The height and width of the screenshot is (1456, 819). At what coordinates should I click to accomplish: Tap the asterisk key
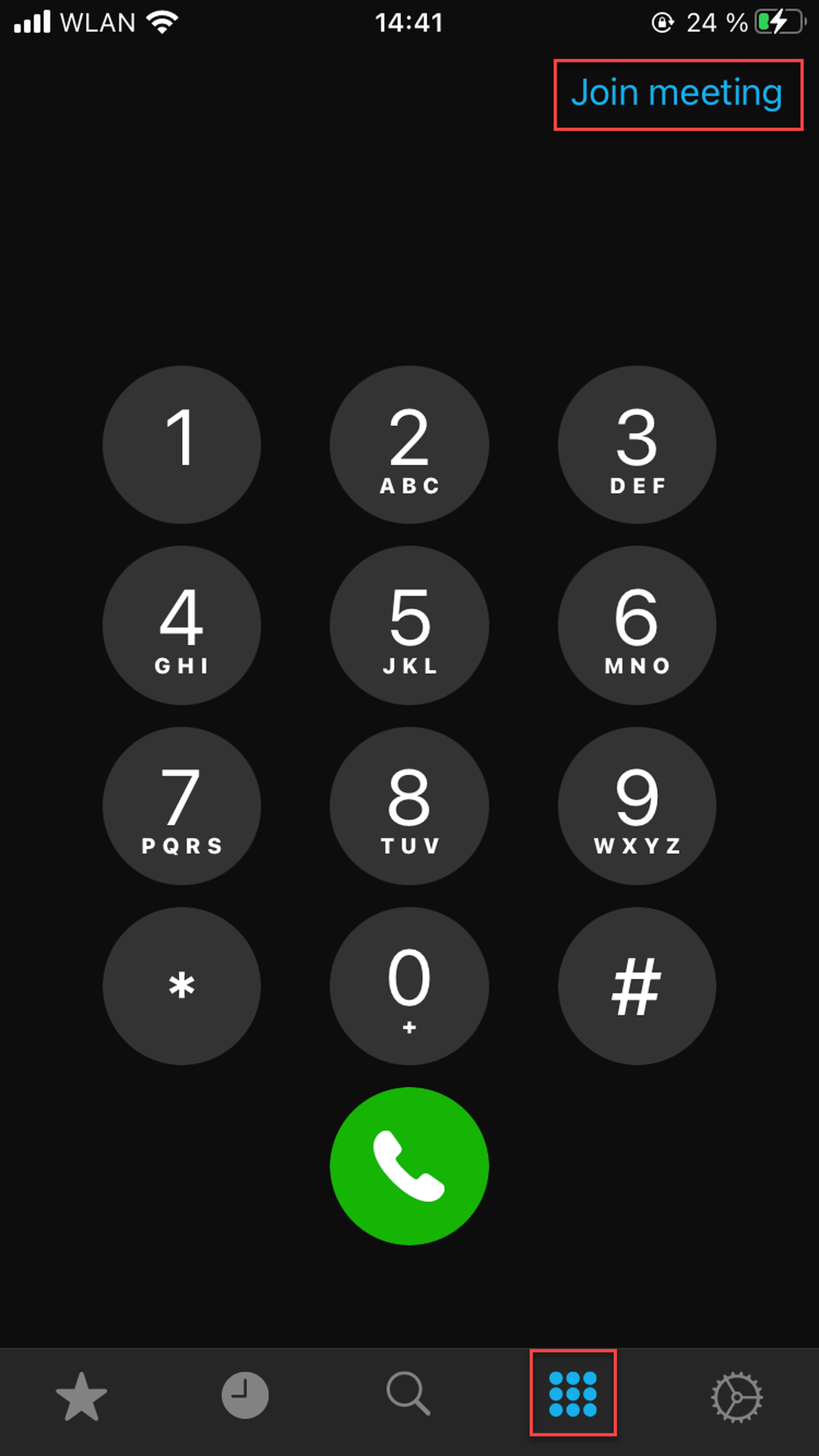(x=181, y=986)
